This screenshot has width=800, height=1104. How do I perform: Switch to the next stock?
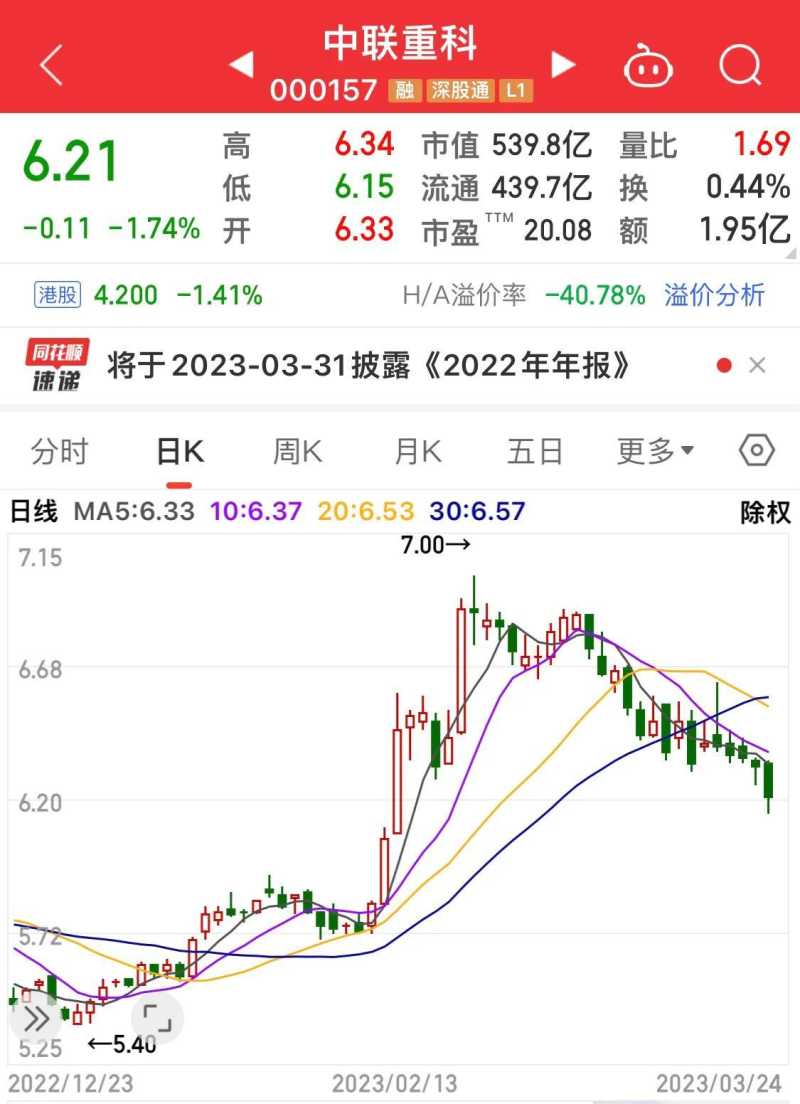[564, 66]
